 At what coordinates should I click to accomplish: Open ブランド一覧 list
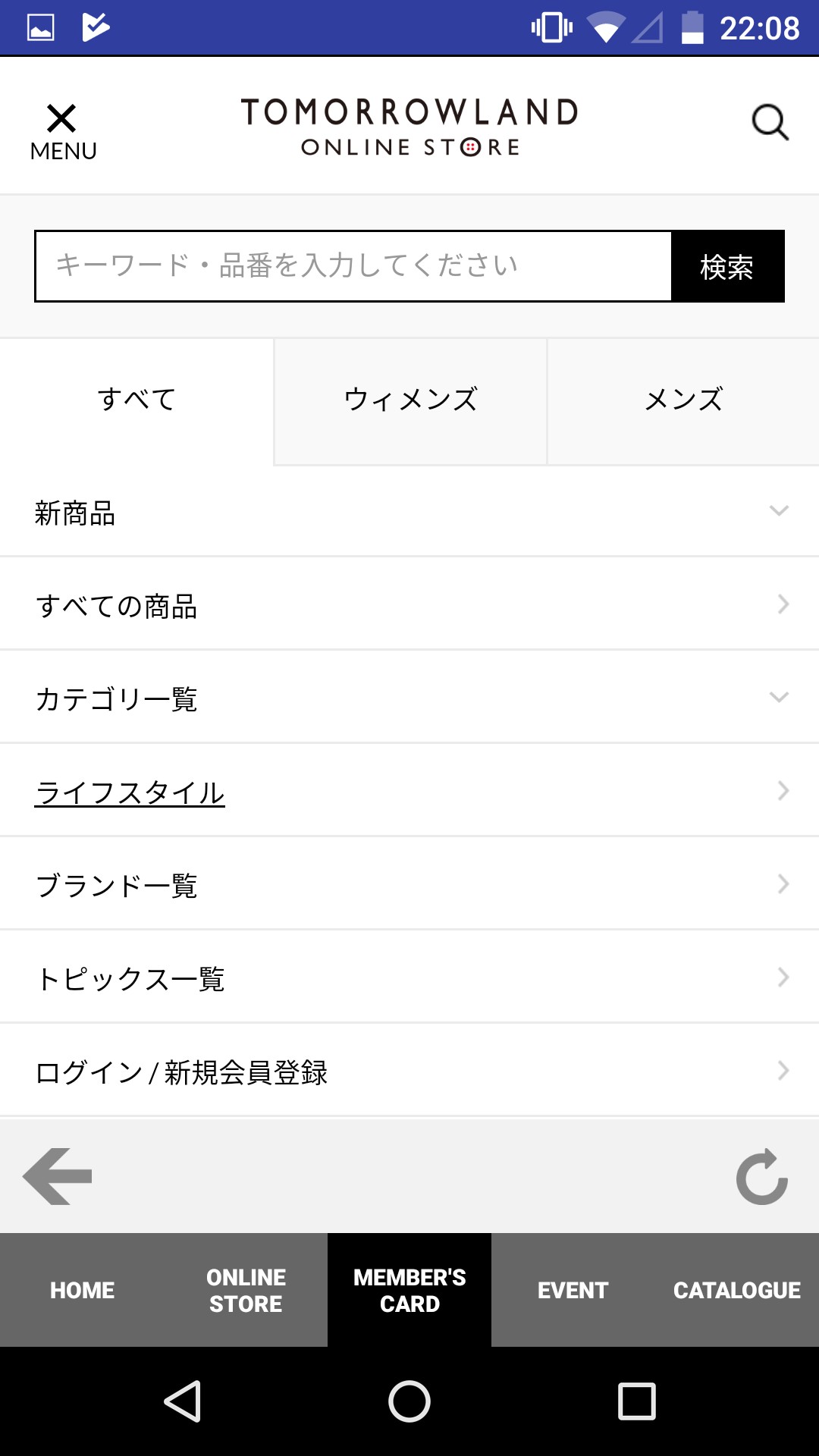[409, 884]
